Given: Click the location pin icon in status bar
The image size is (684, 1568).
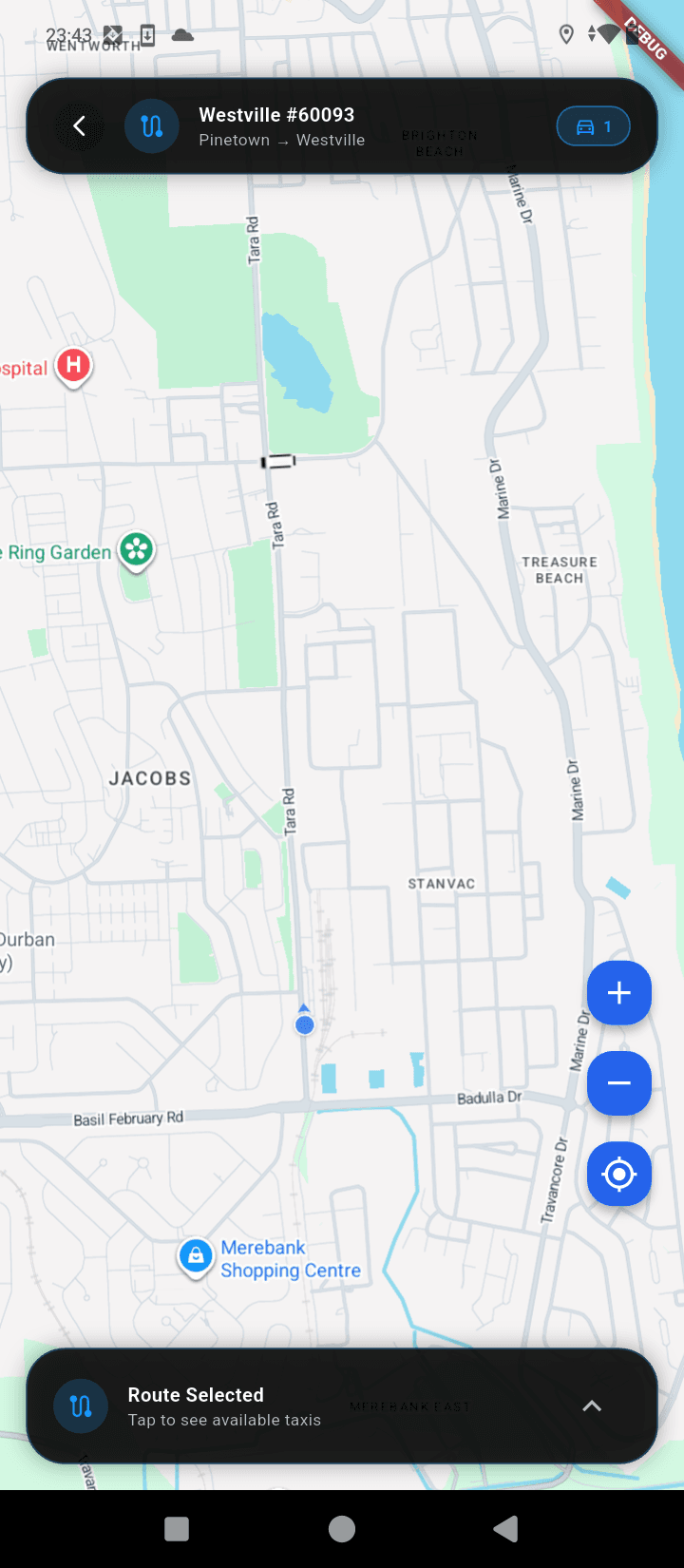Looking at the screenshot, I should coord(566,33).
